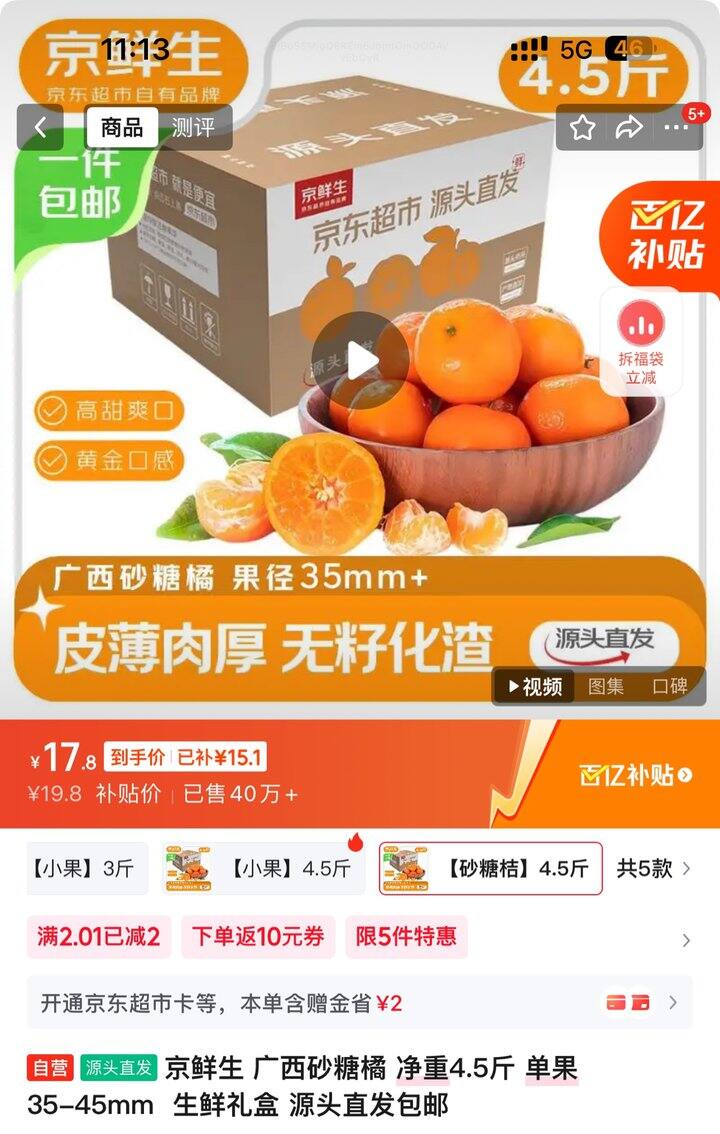The height and width of the screenshot is (1134, 720).
Task: Open the promotions row with 下单返10元券
Action: pyautogui.click(x=360, y=937)
